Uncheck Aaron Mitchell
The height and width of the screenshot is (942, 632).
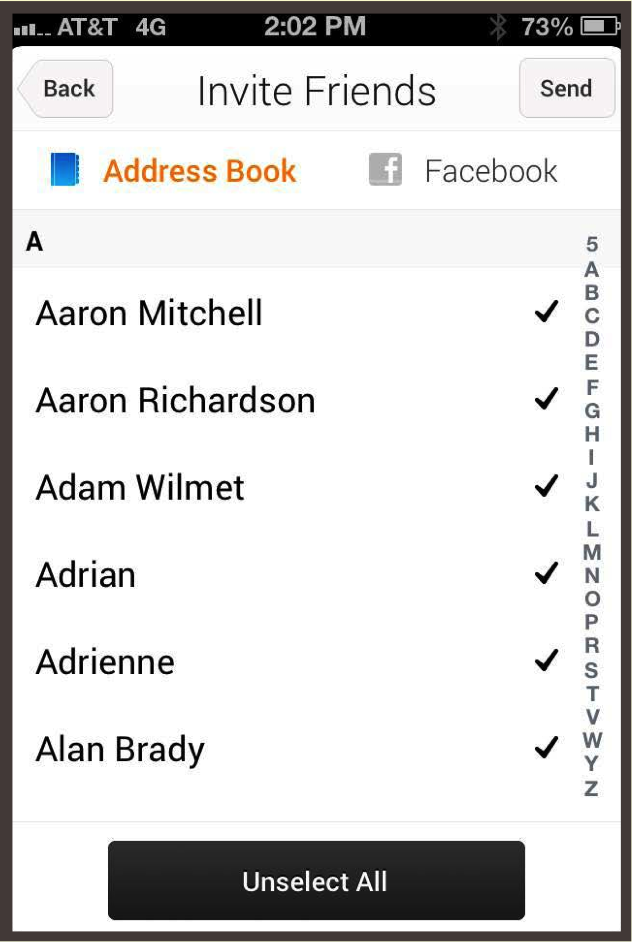point(546,313)
